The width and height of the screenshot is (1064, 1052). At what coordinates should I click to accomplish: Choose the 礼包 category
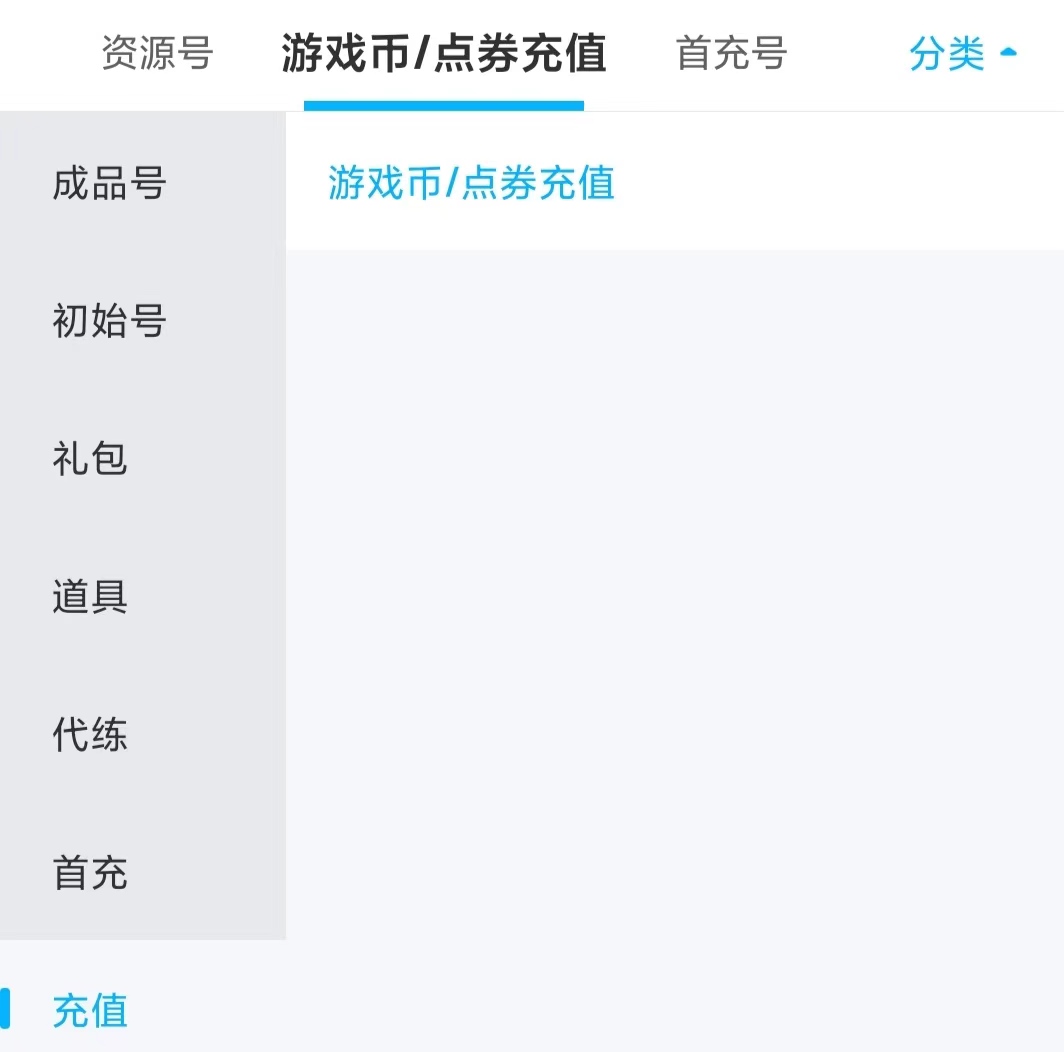pyautogui.click(x=90, y=459)
